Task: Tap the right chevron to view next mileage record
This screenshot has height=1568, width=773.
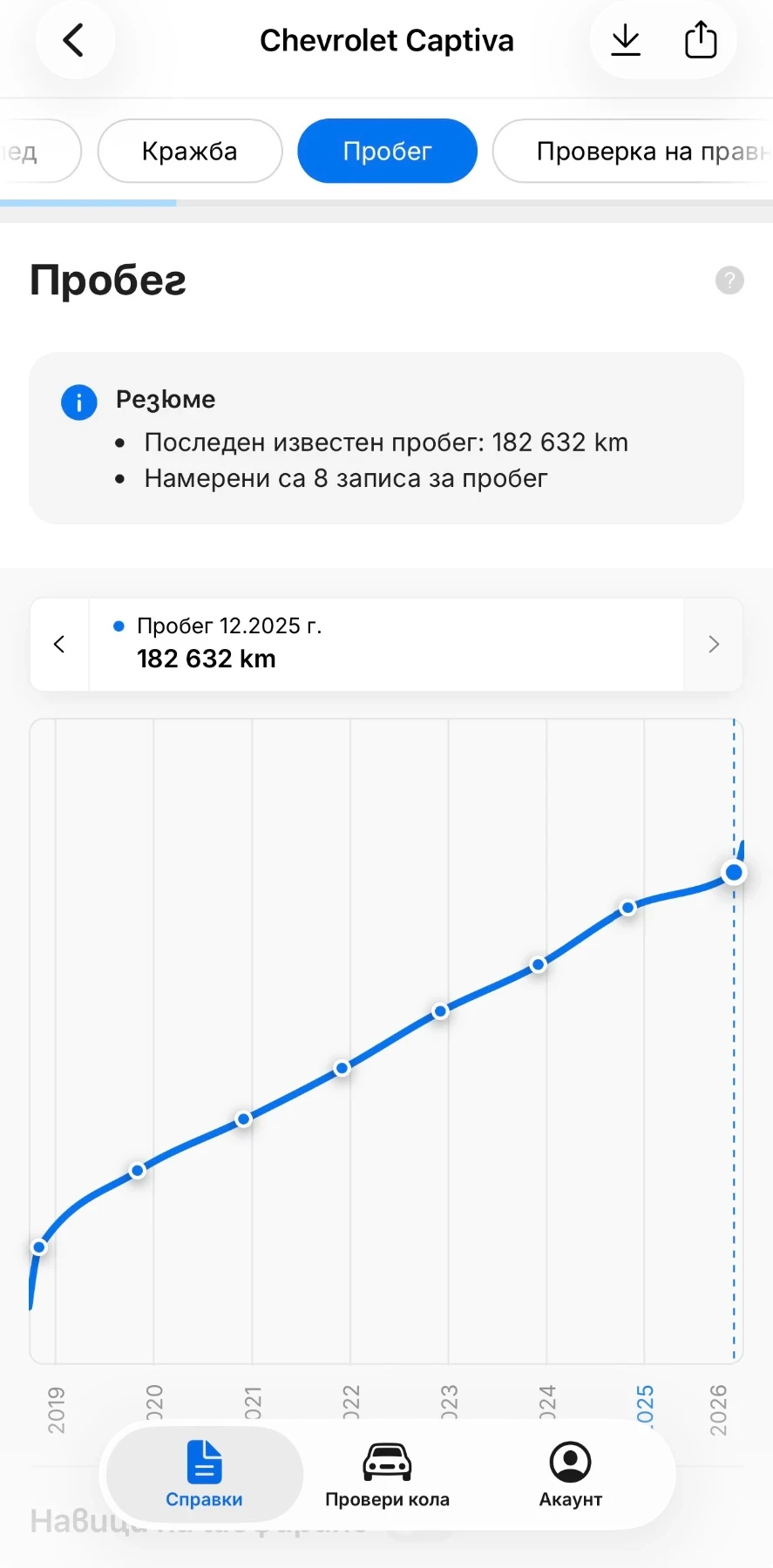Action: pyautogui.click(x=714, y=644)
